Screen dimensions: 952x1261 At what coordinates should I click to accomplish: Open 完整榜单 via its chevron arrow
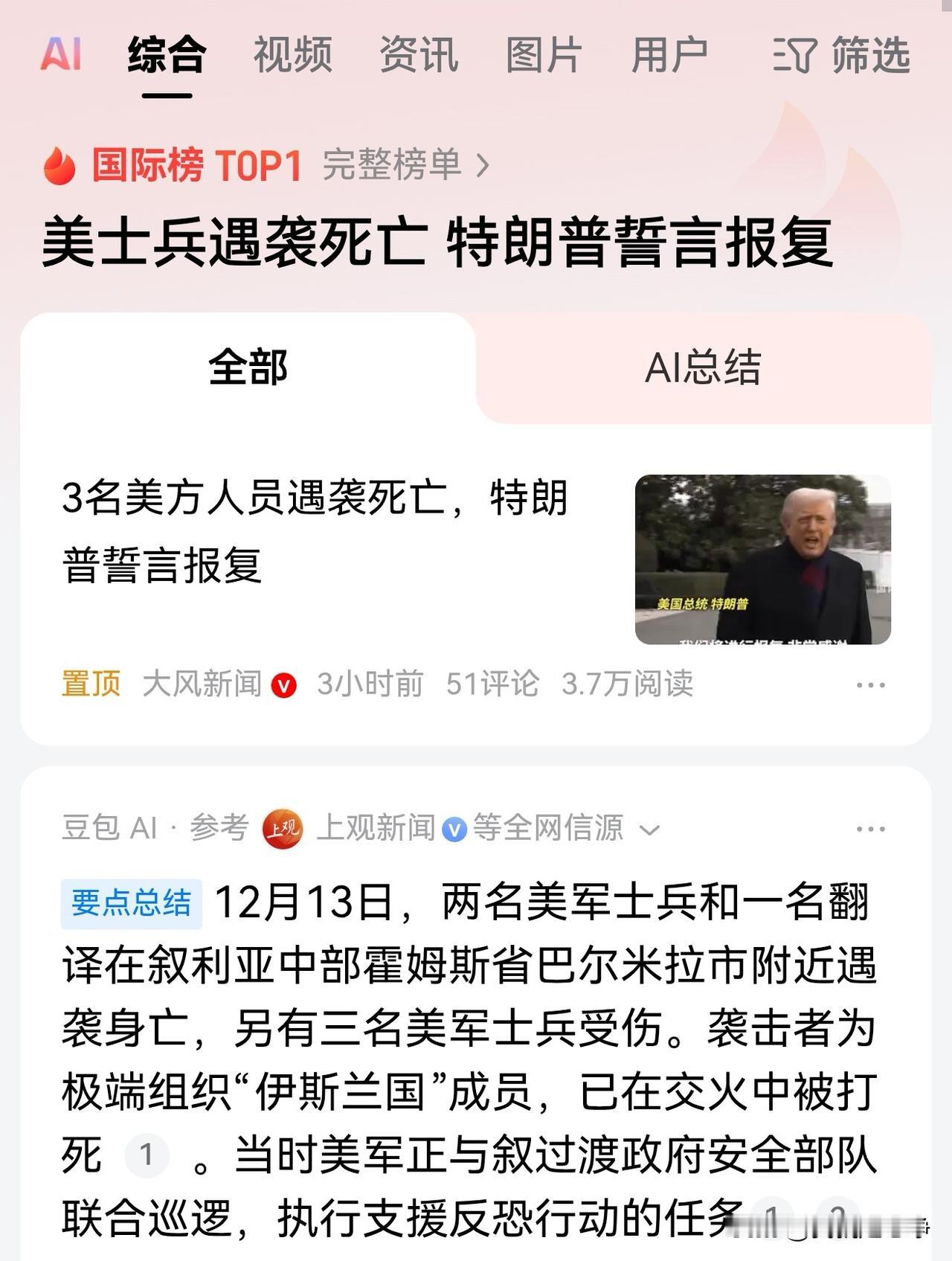click(x=485, y=167)
